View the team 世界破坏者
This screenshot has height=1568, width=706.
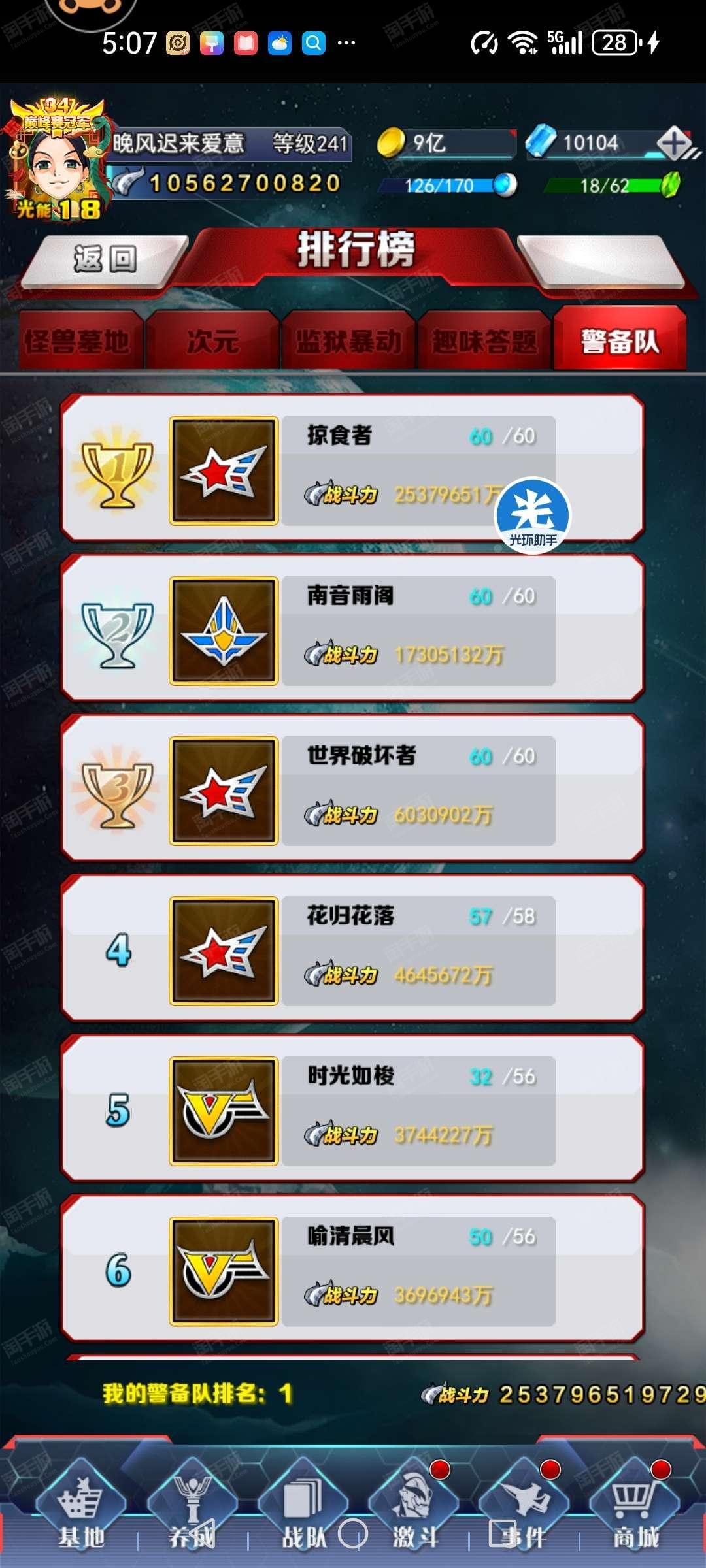coord(353,788)
